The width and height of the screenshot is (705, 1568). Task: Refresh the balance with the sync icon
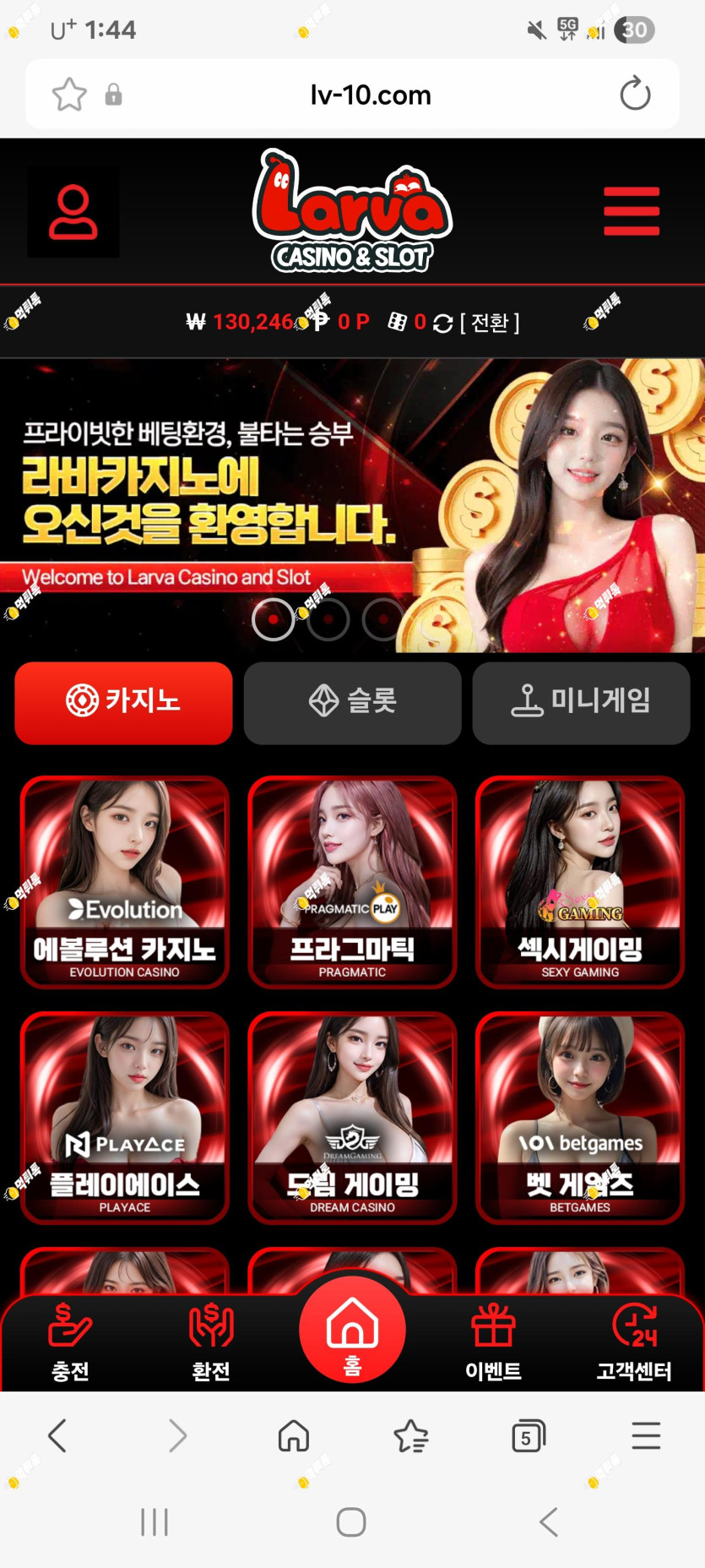point(442,324)
